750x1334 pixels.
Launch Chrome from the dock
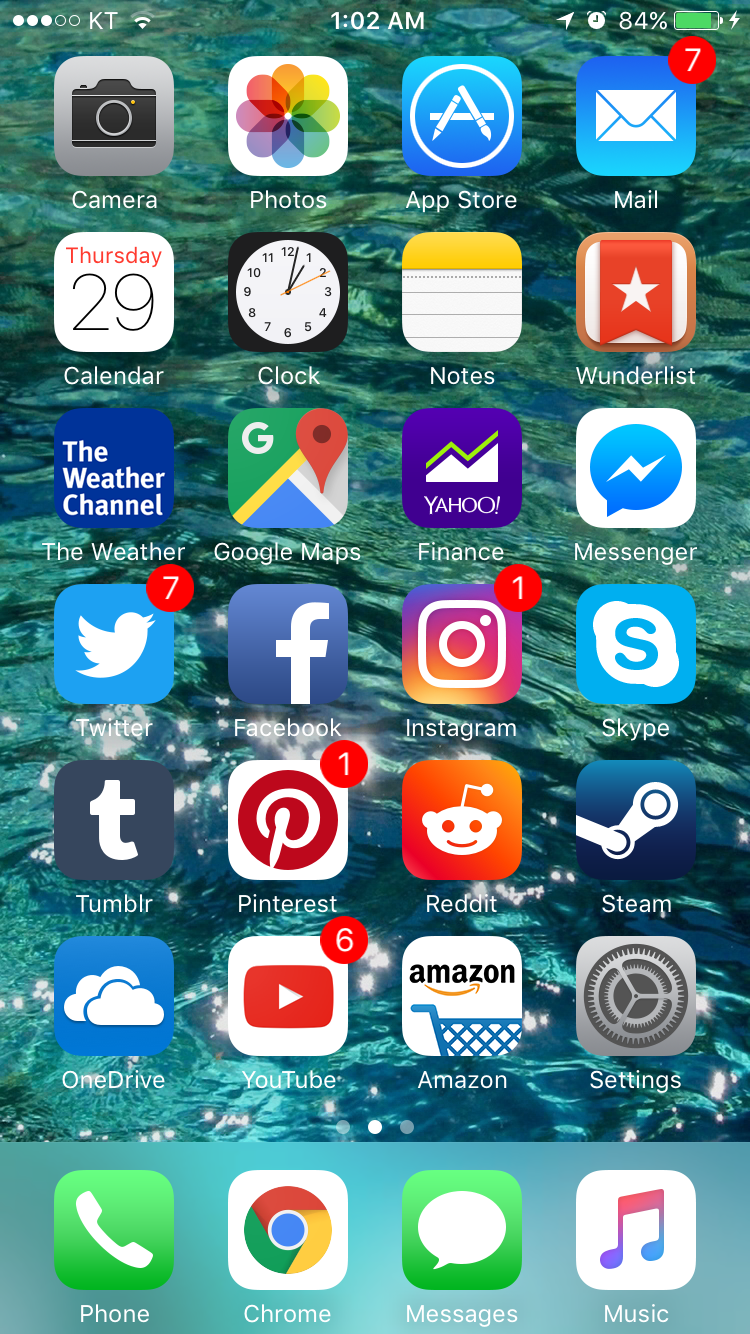coord(288,1230)
